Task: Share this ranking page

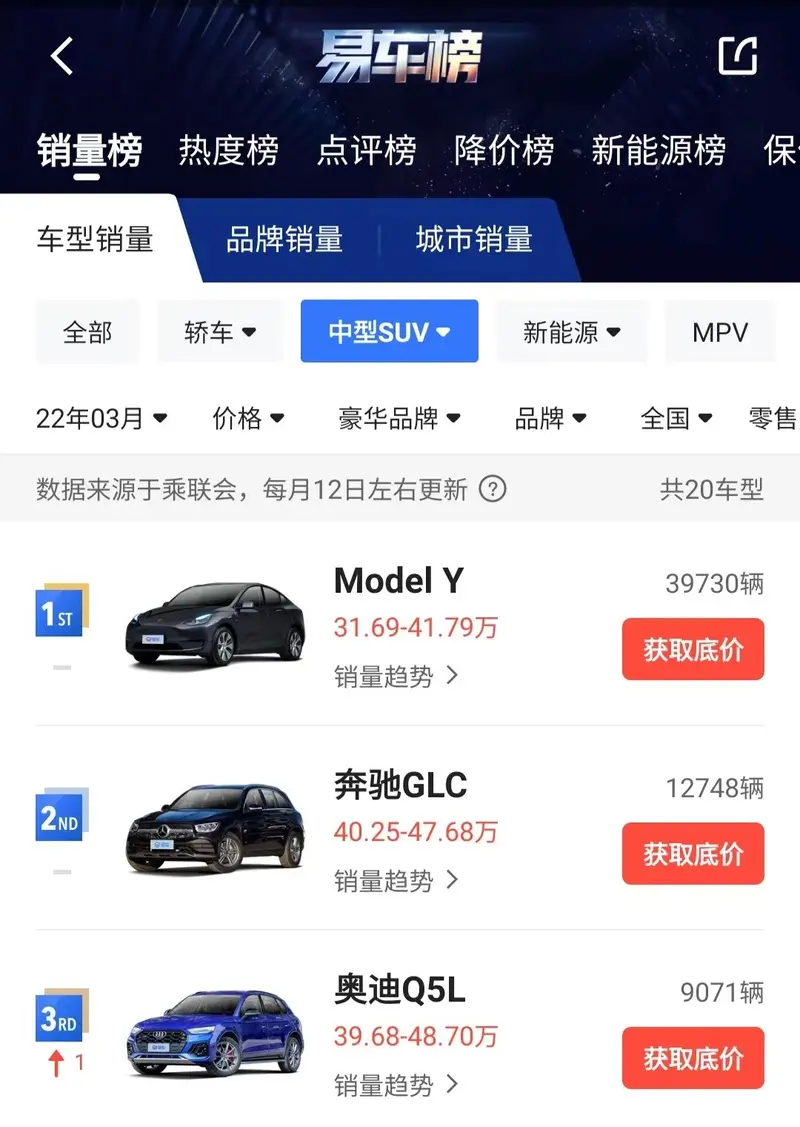Action: pyautogui.click(x=738, y=56)
